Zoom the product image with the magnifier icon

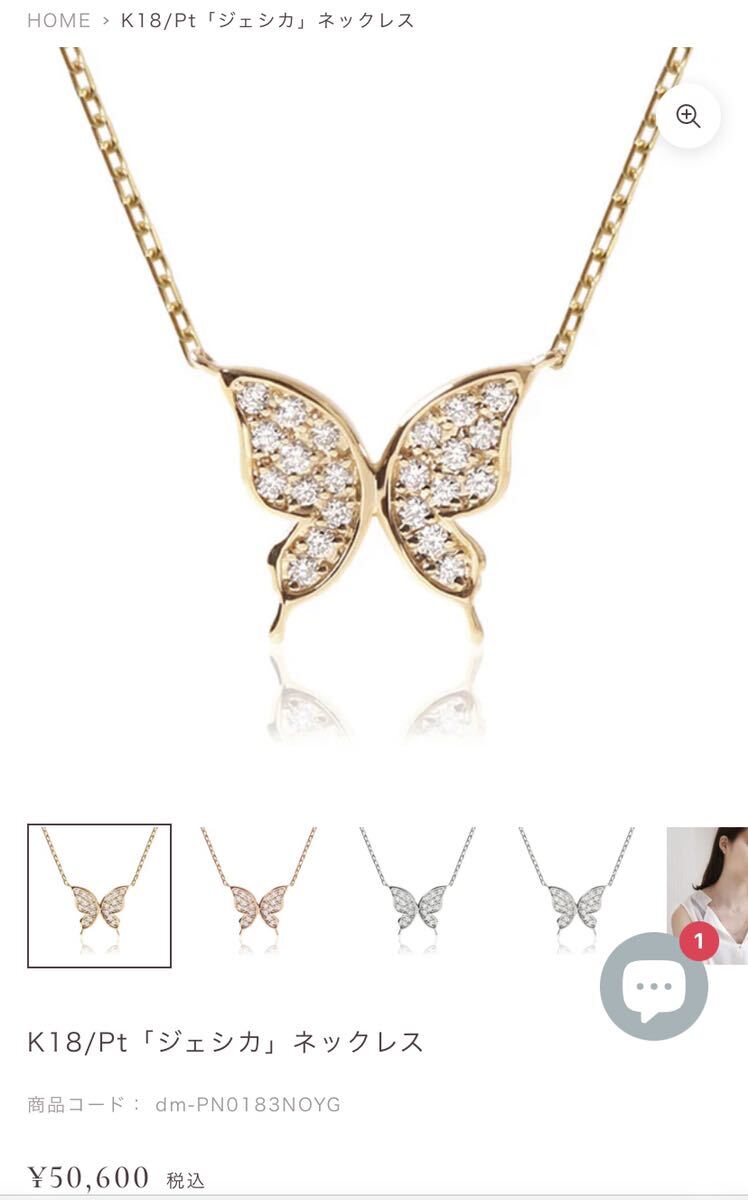point(688,116)
